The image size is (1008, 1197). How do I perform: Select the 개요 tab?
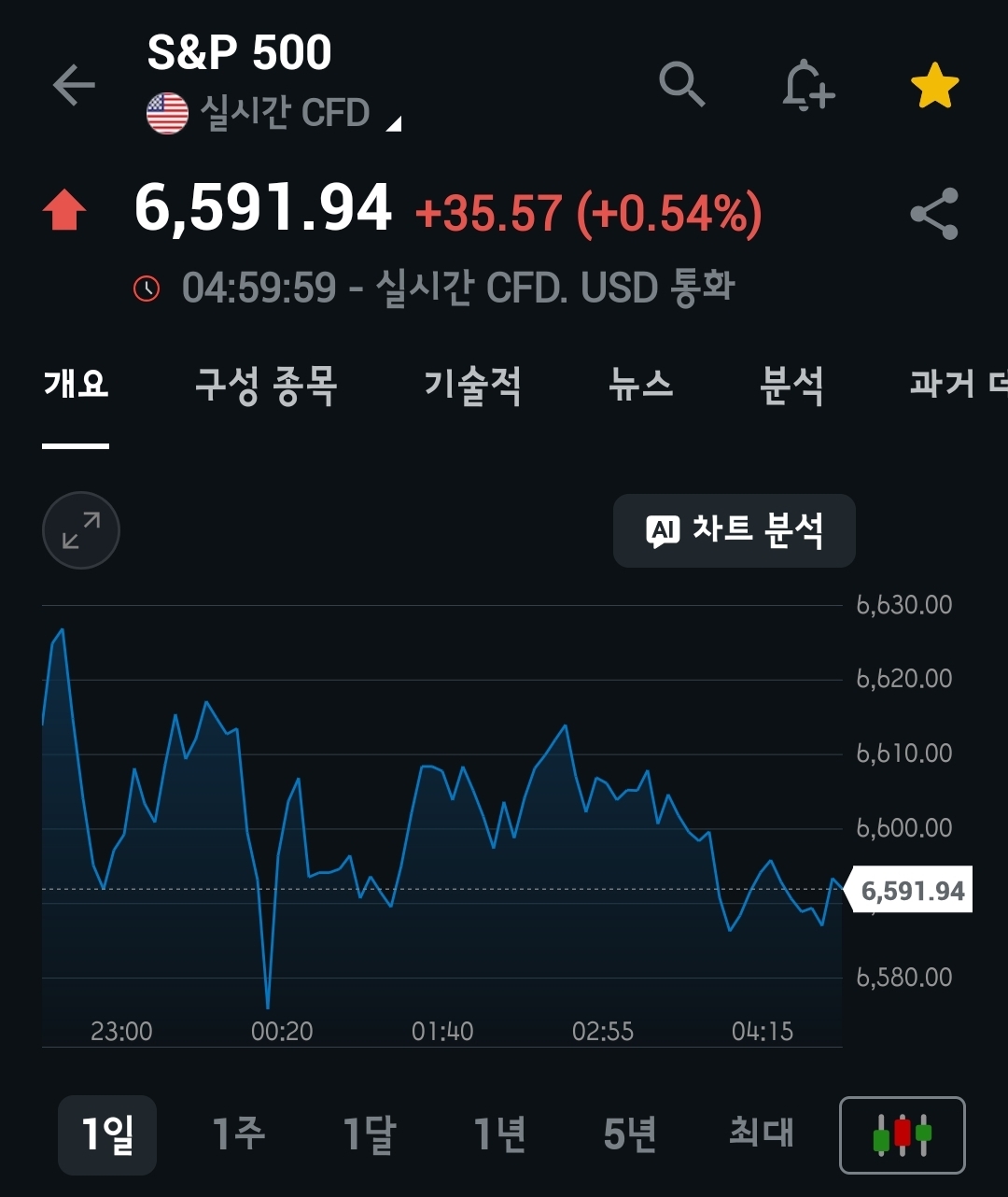pos(76,385)
